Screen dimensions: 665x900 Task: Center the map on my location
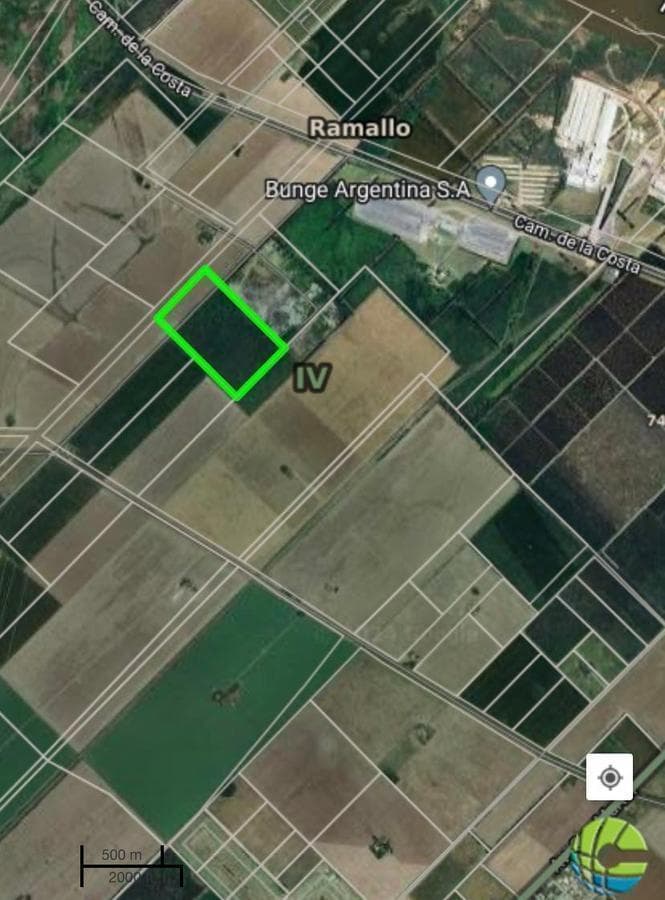coord(609,777)
